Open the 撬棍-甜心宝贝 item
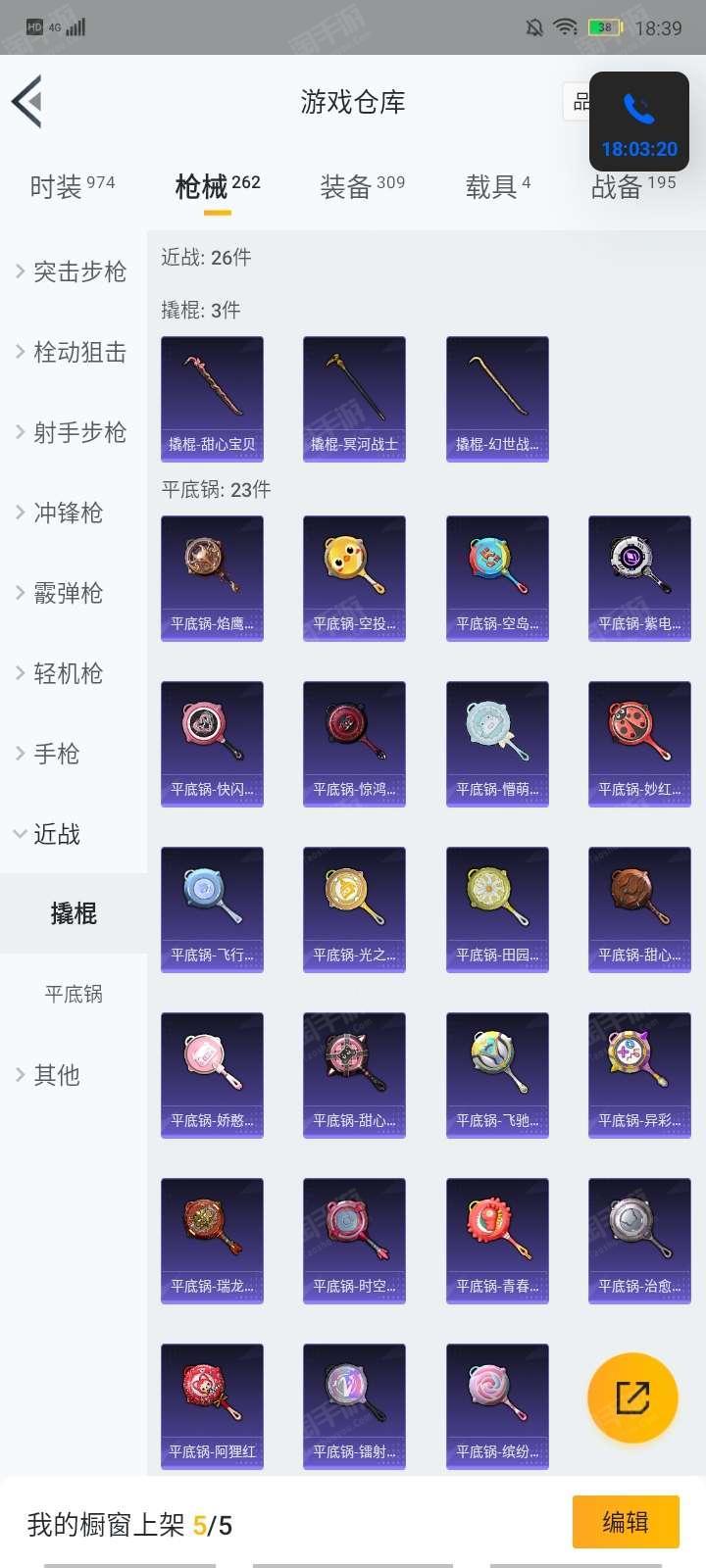Screen dimensions: 706x1568 point(212,399)
